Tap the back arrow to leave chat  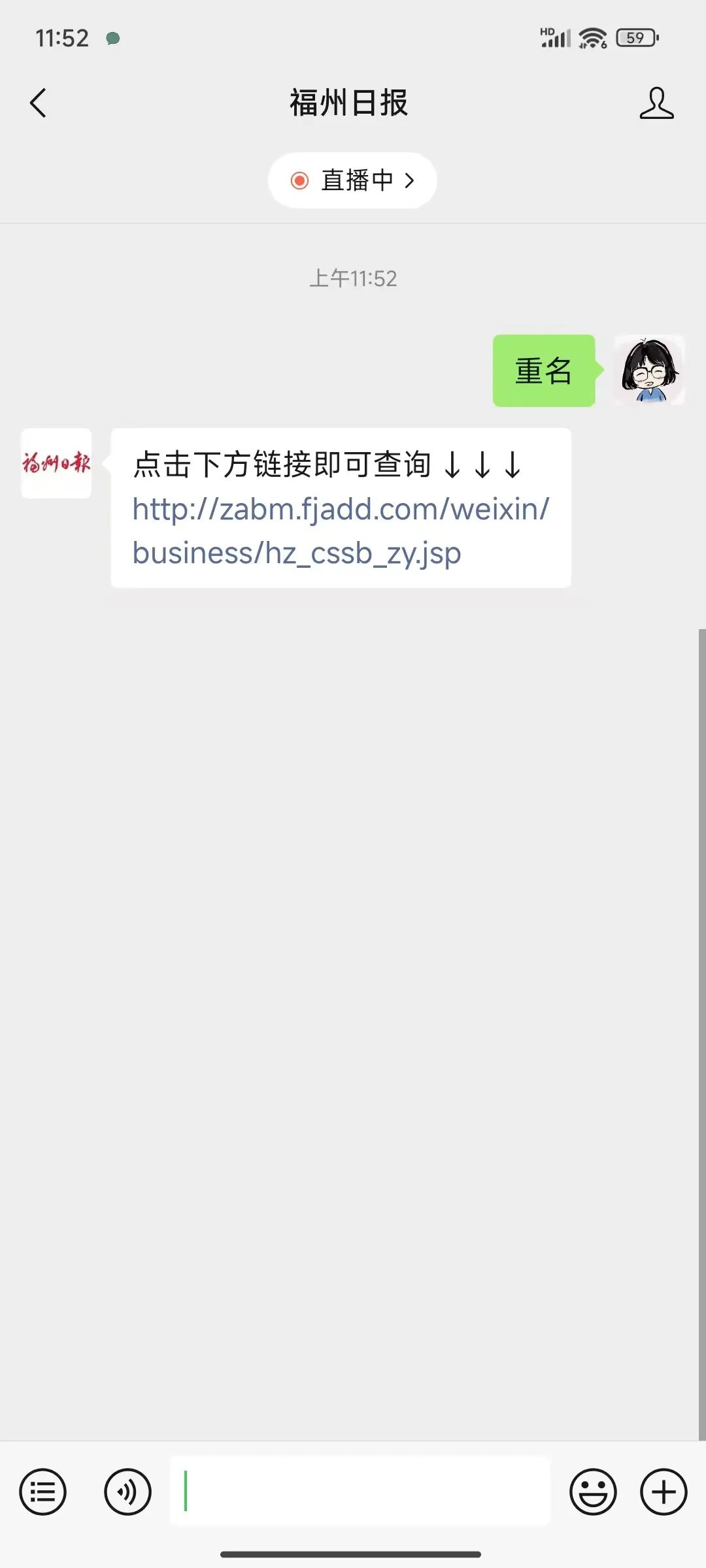click(37, 103)
